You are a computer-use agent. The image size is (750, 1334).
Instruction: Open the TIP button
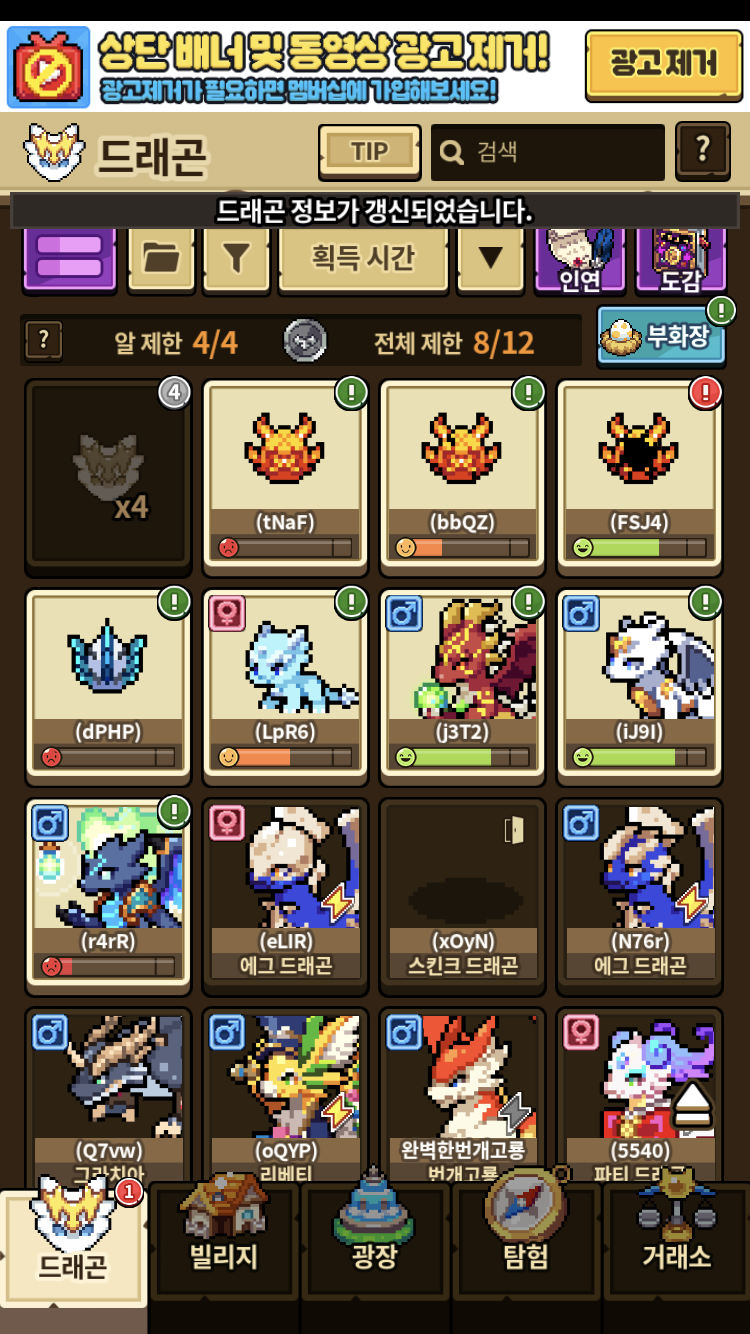point(369,152)
